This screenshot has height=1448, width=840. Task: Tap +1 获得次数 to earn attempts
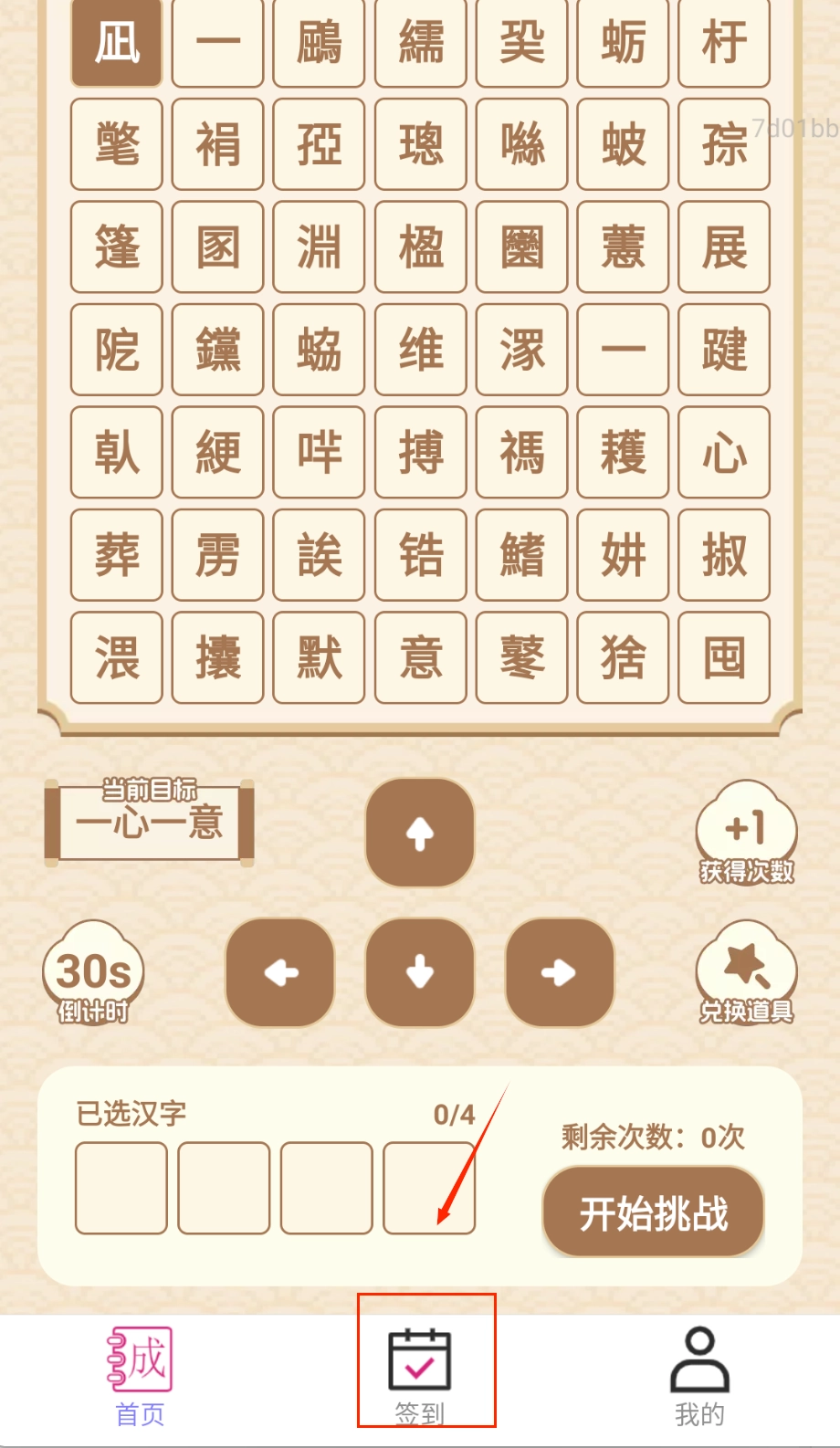pos(746,833)
